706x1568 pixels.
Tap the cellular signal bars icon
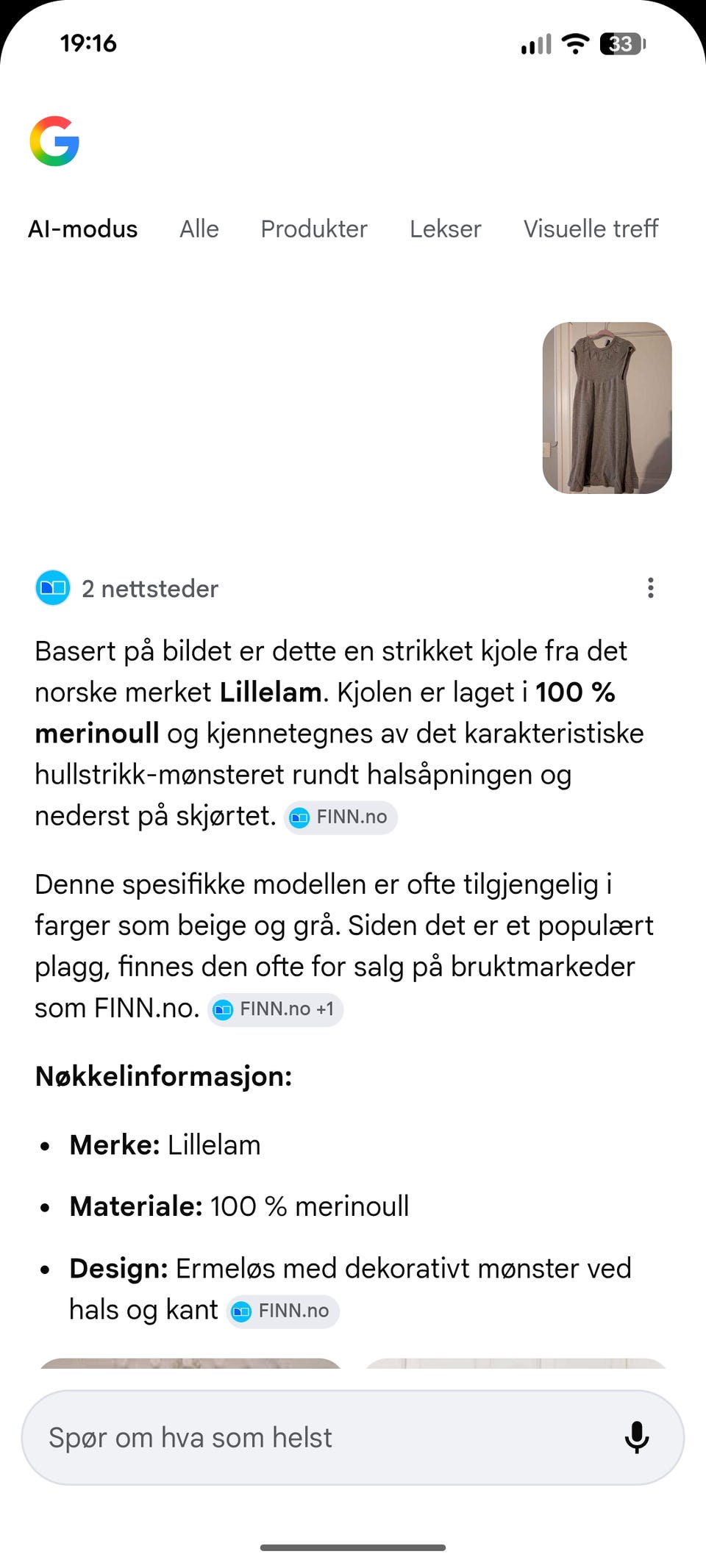pyautogui.click(x=535, y=45)
